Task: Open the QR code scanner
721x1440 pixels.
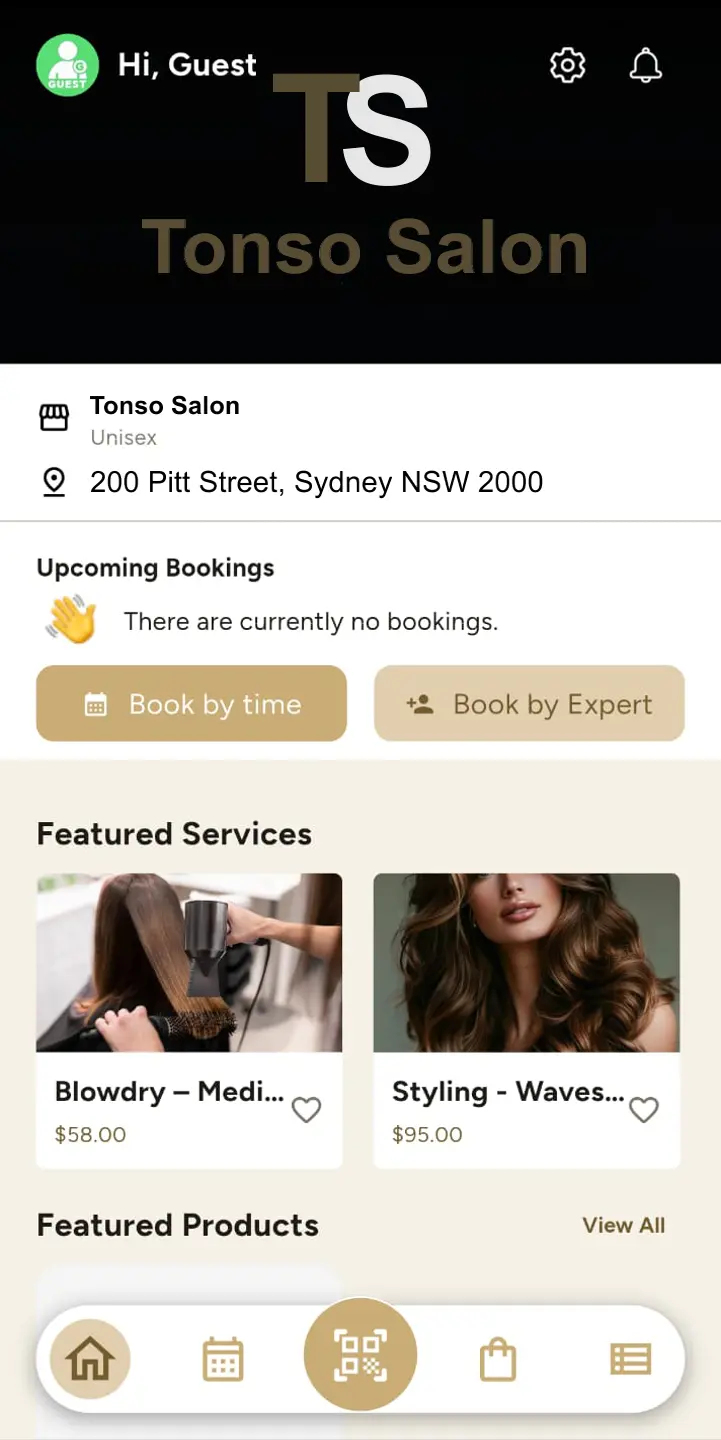Action: tap(360, 1355)
